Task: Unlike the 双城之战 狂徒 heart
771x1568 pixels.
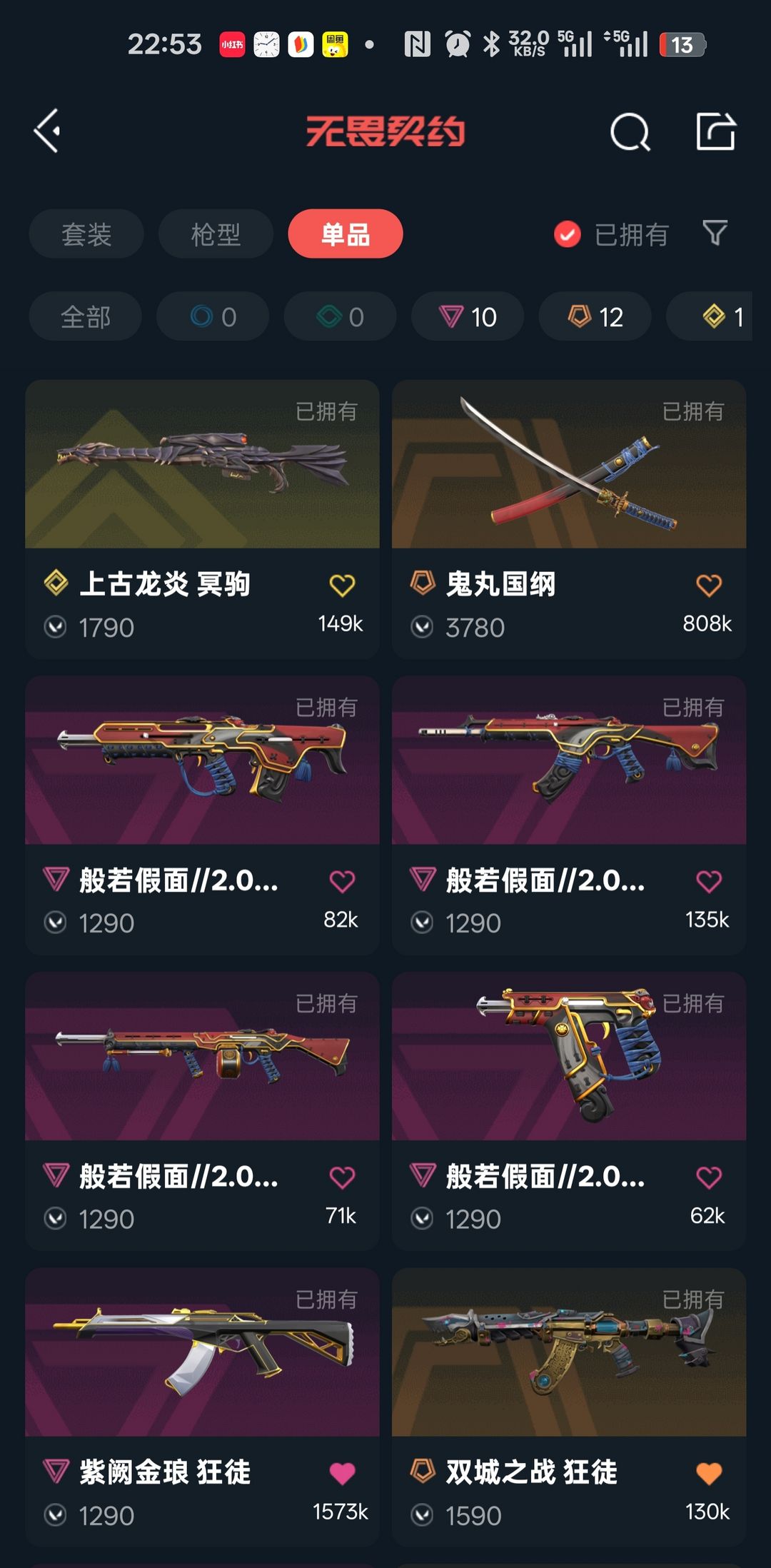Action: [x=709, y=1473]
